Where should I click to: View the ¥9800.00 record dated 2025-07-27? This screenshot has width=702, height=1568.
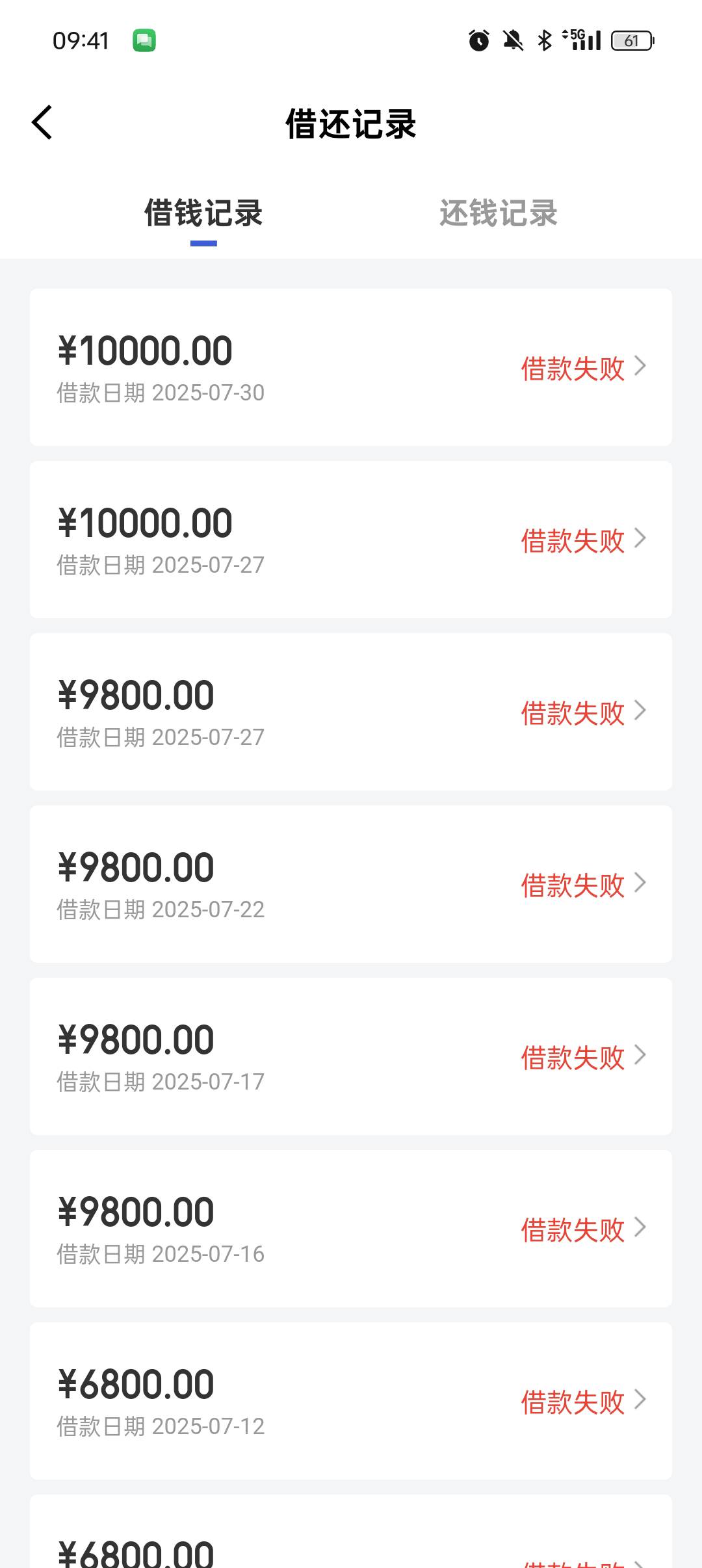[351, 712]
